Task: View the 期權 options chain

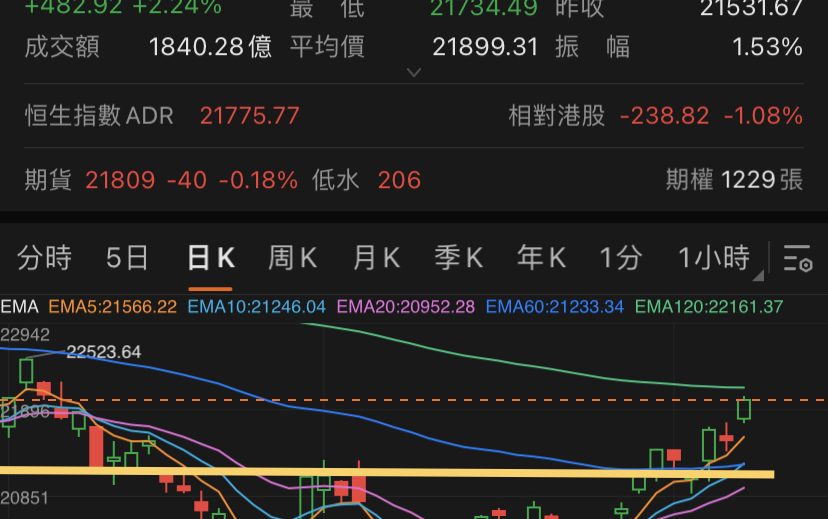Action: (x=734, y=180)
